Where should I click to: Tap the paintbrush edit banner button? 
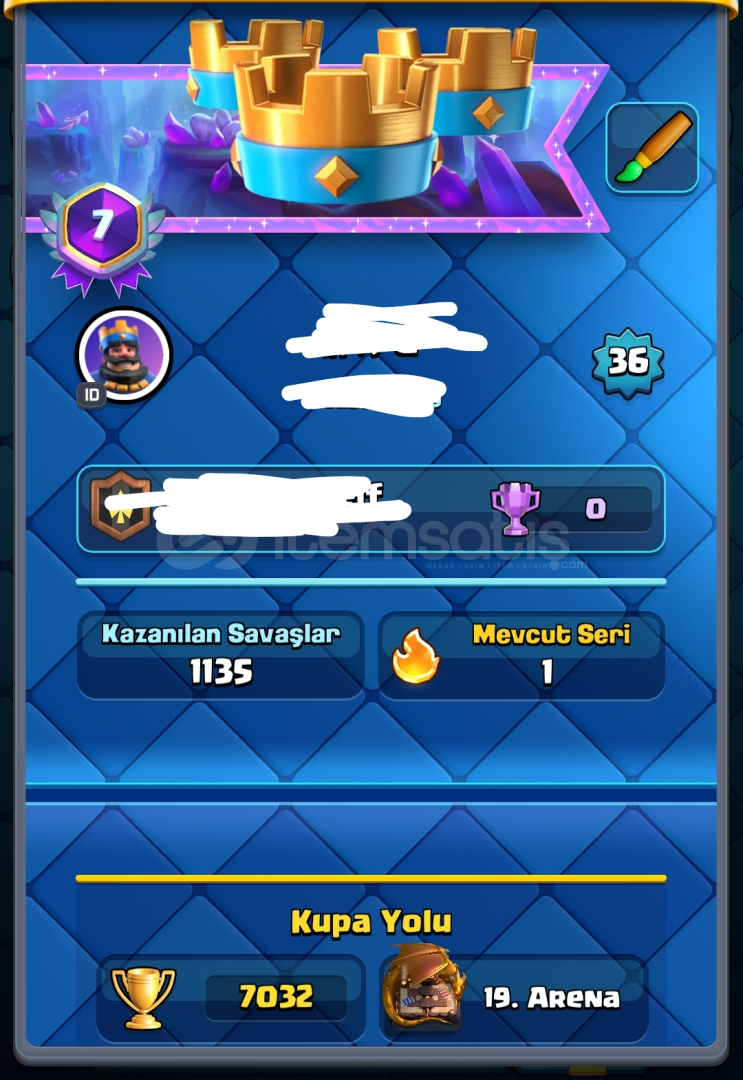652,148
